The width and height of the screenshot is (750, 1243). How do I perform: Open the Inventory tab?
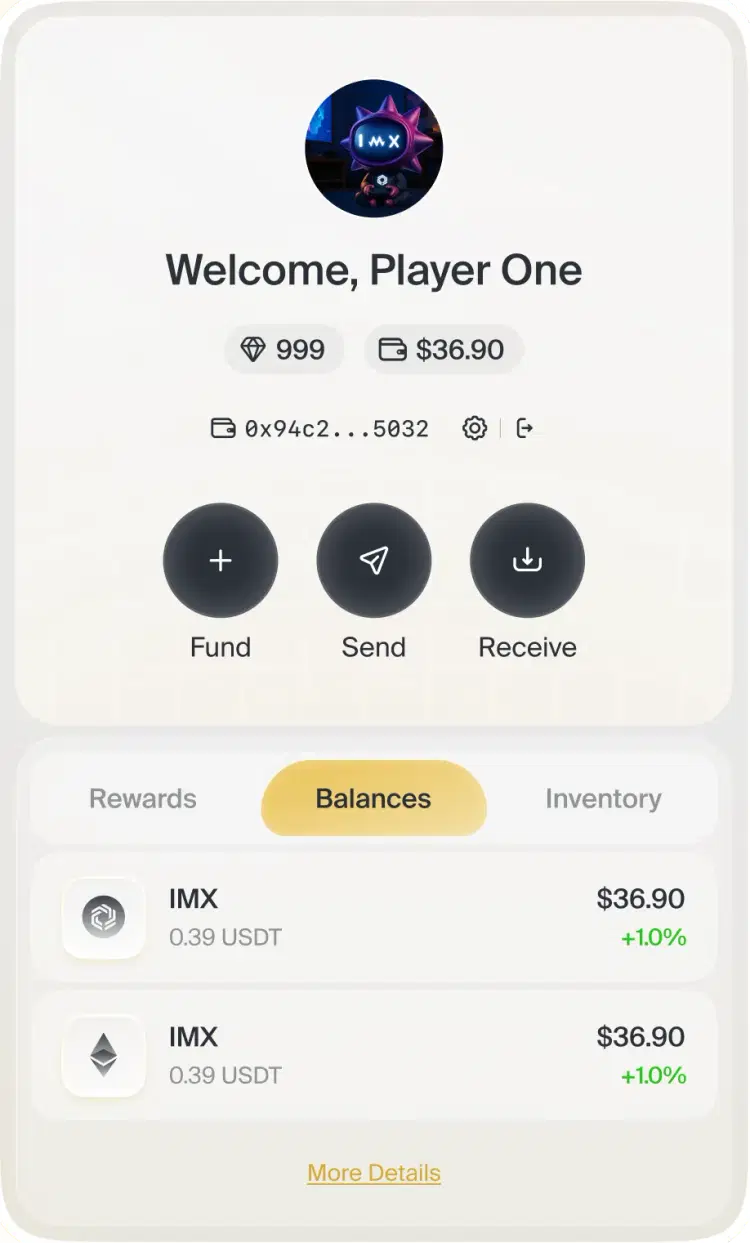[x=603, y=799]
